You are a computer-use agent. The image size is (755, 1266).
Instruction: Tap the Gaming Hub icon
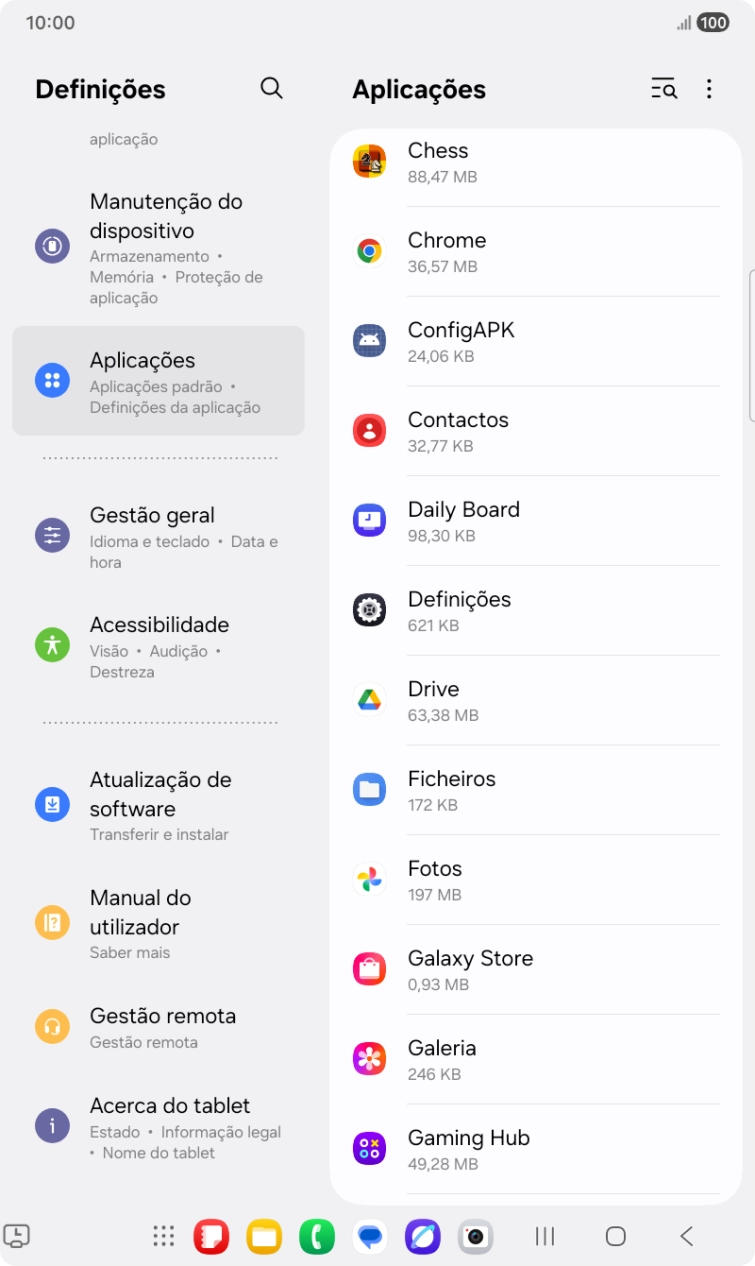coord(369,1149)
